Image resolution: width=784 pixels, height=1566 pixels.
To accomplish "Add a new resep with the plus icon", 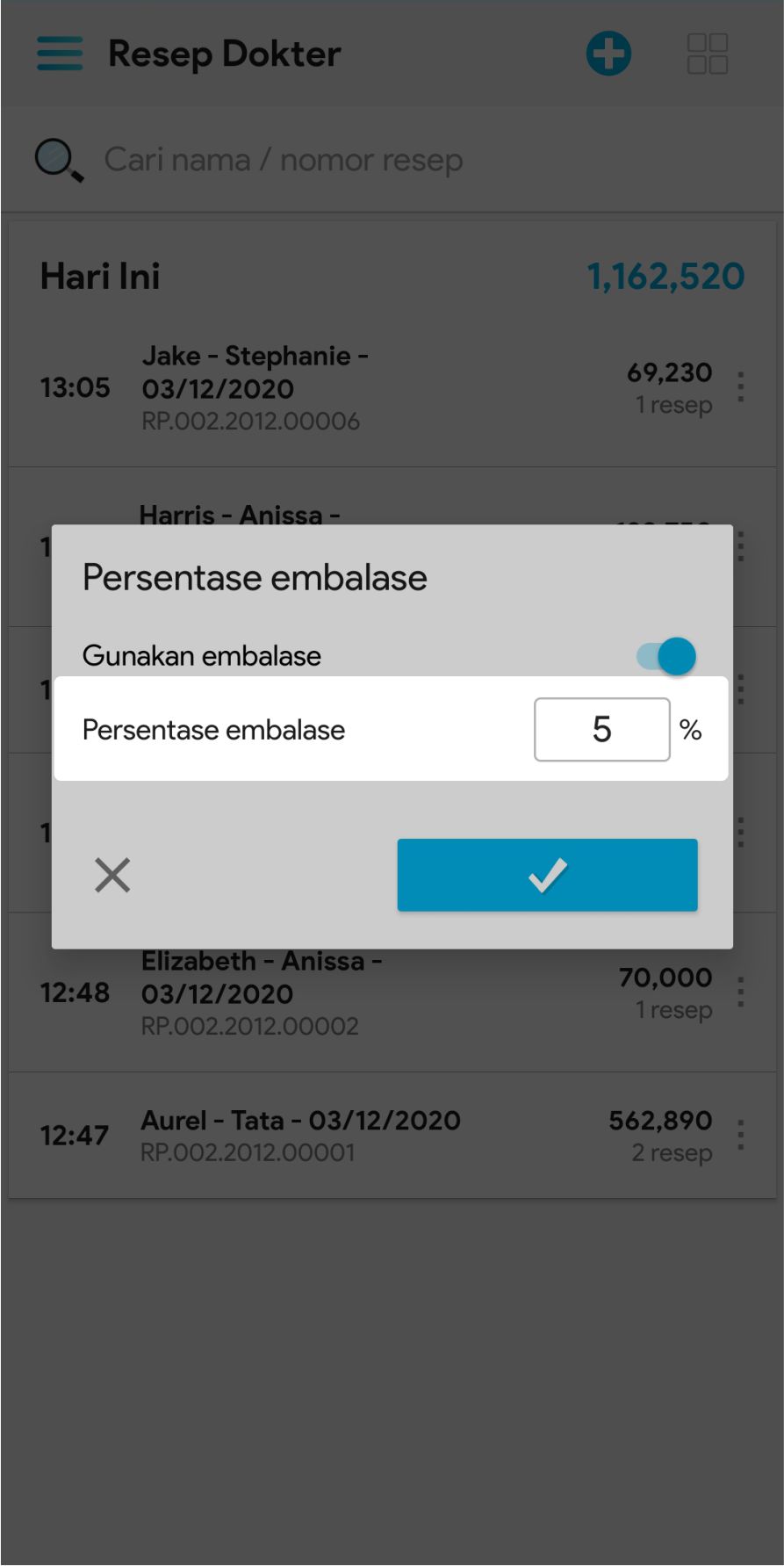I will (x=608, y=54).
